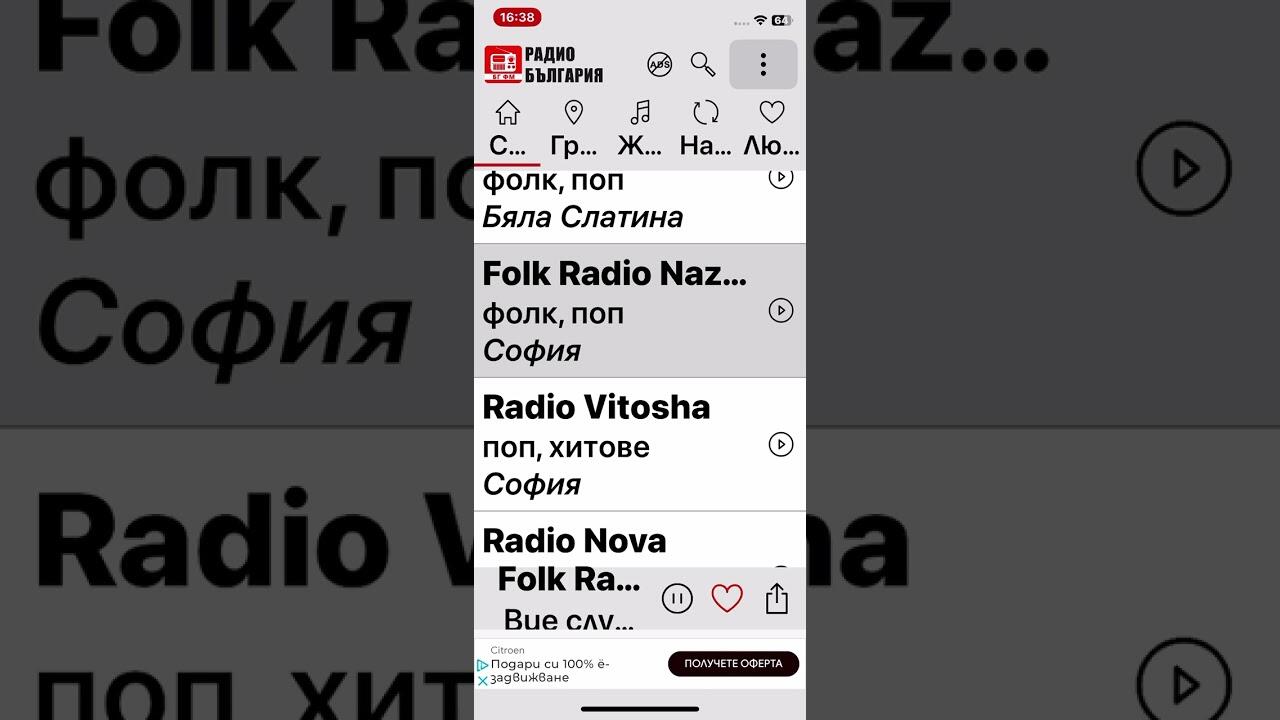This screenshot has height=720, width=1280.
Task: Open the cities location tab
Action: point(574,128)
